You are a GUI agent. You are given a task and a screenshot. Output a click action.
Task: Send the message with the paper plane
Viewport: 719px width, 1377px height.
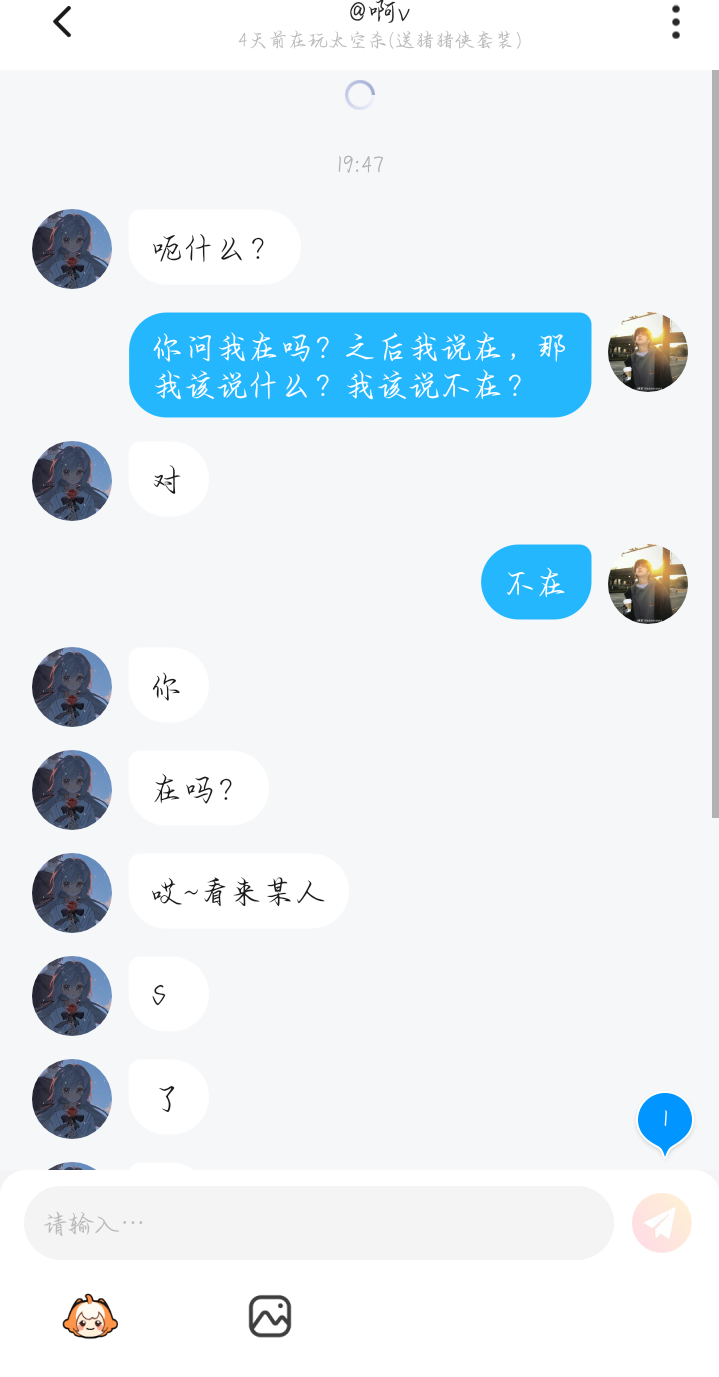pyautogui.click(x=661, y=1222)
